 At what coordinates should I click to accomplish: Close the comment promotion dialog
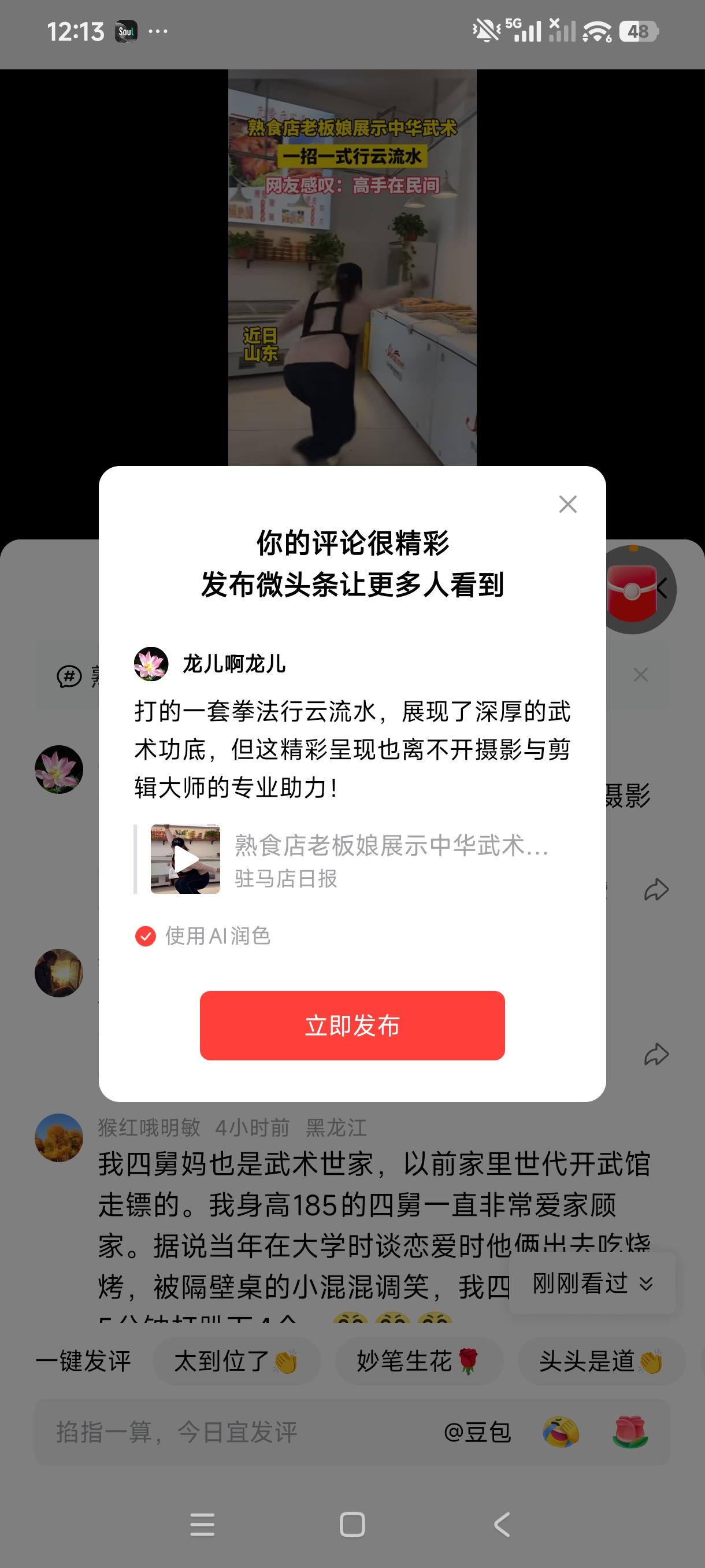(567, 504)
